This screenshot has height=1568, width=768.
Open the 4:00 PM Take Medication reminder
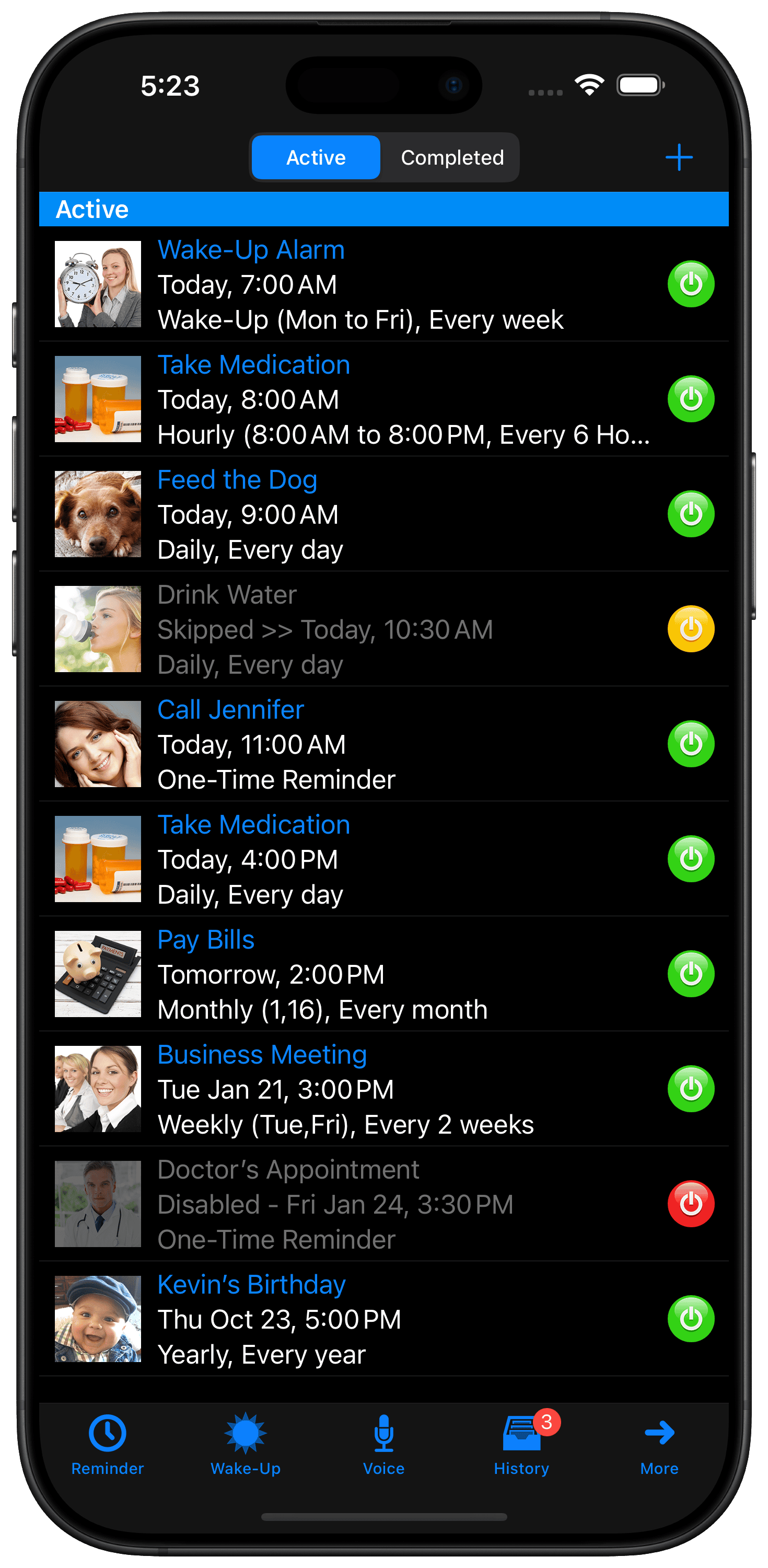point(383,859)
